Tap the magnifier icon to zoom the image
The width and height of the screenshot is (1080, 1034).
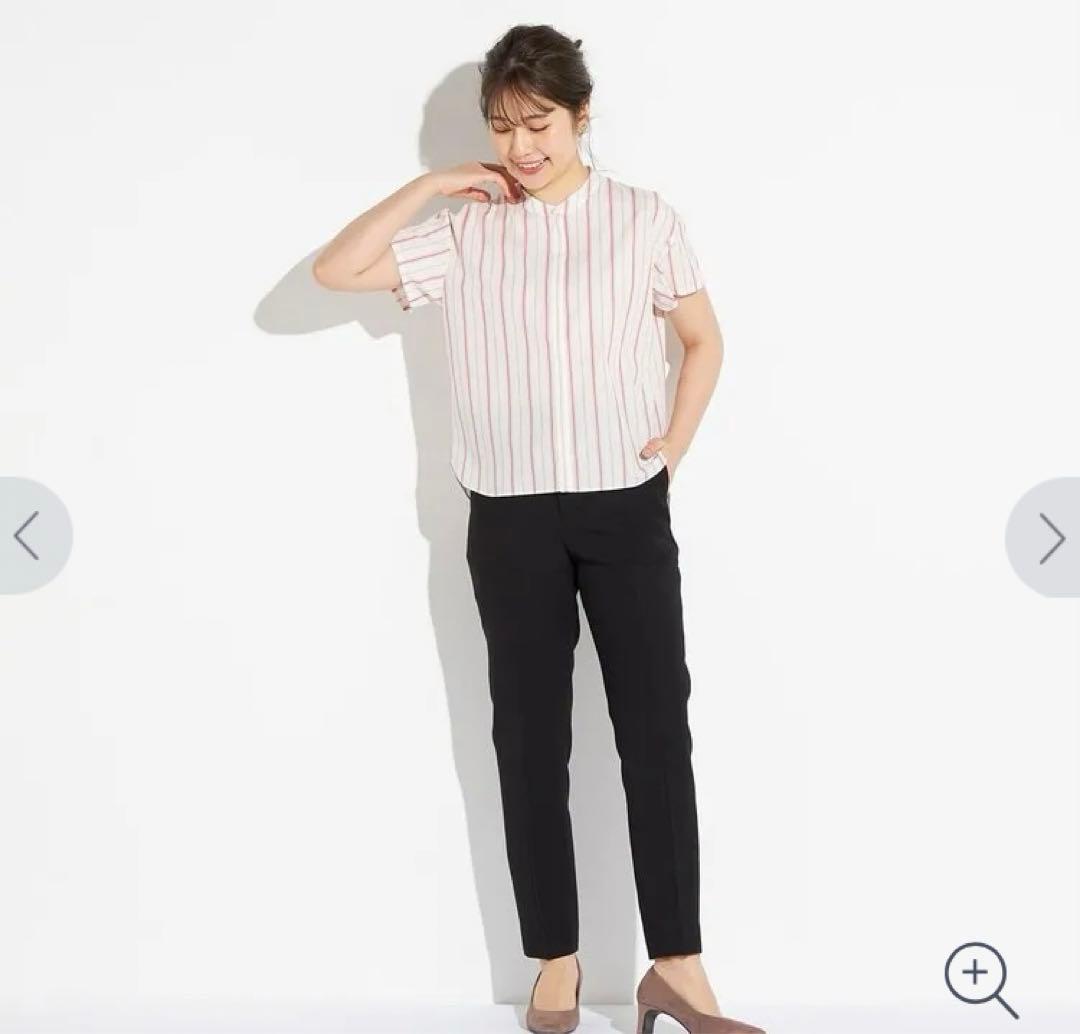[x=981, y=980]
